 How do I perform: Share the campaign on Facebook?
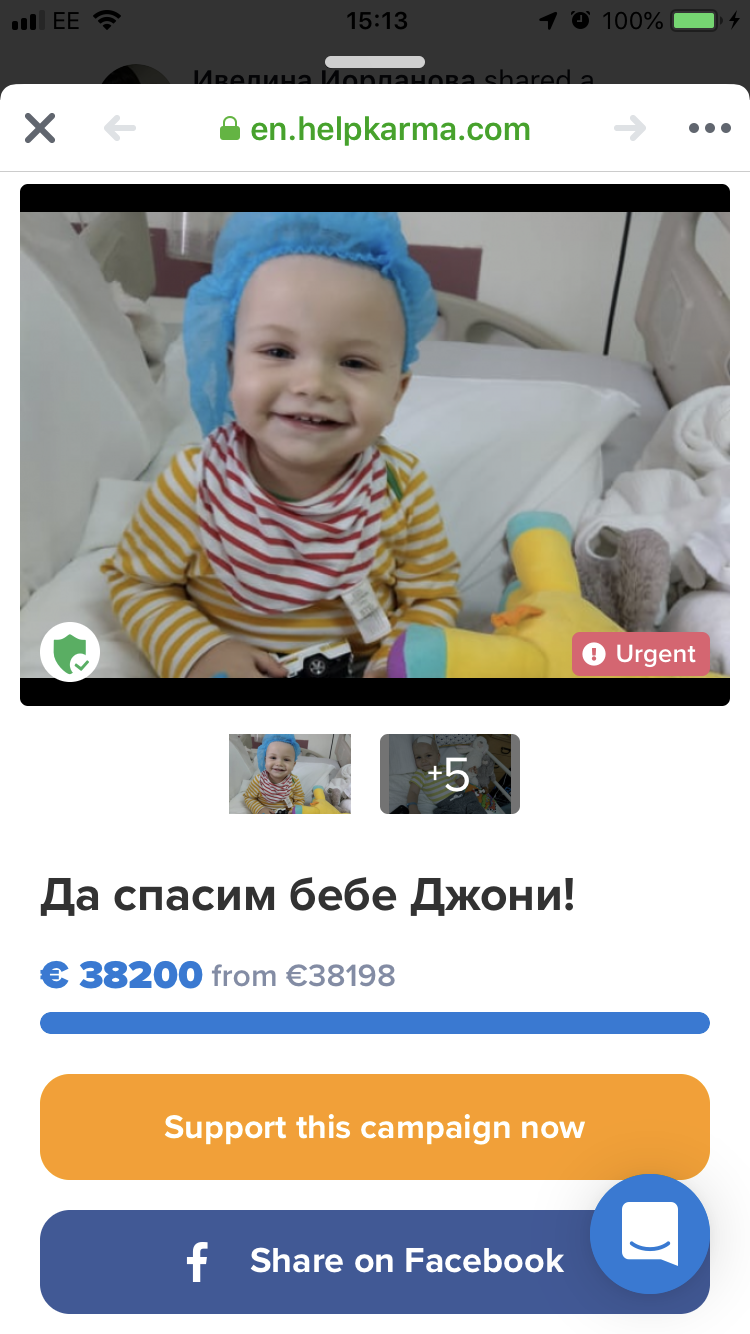click(x=375, y=1261)
